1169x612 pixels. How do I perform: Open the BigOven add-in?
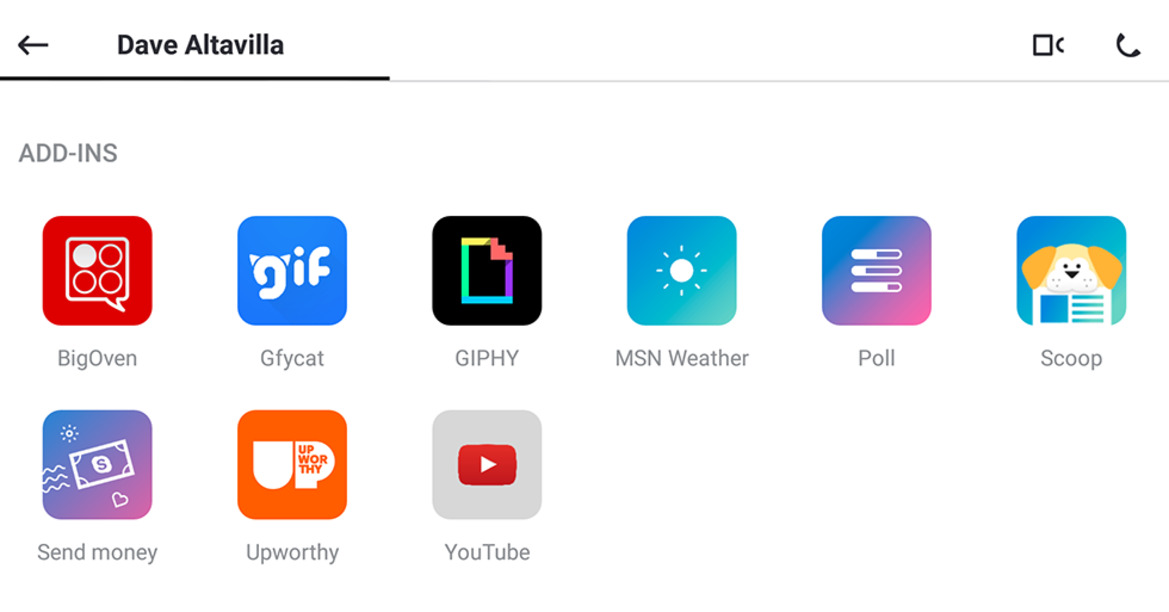click(x=97, y=271)
